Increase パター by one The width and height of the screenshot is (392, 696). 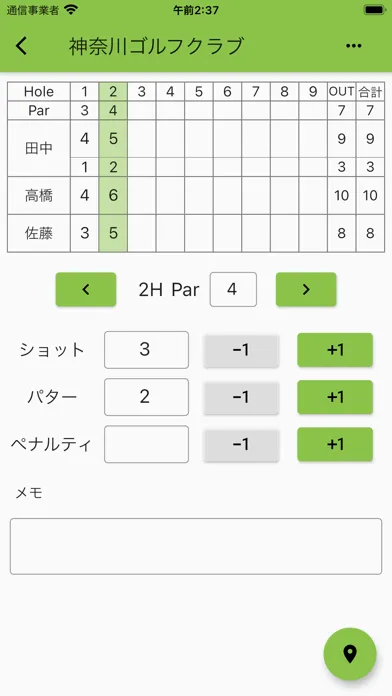click(x=335, y=397)
